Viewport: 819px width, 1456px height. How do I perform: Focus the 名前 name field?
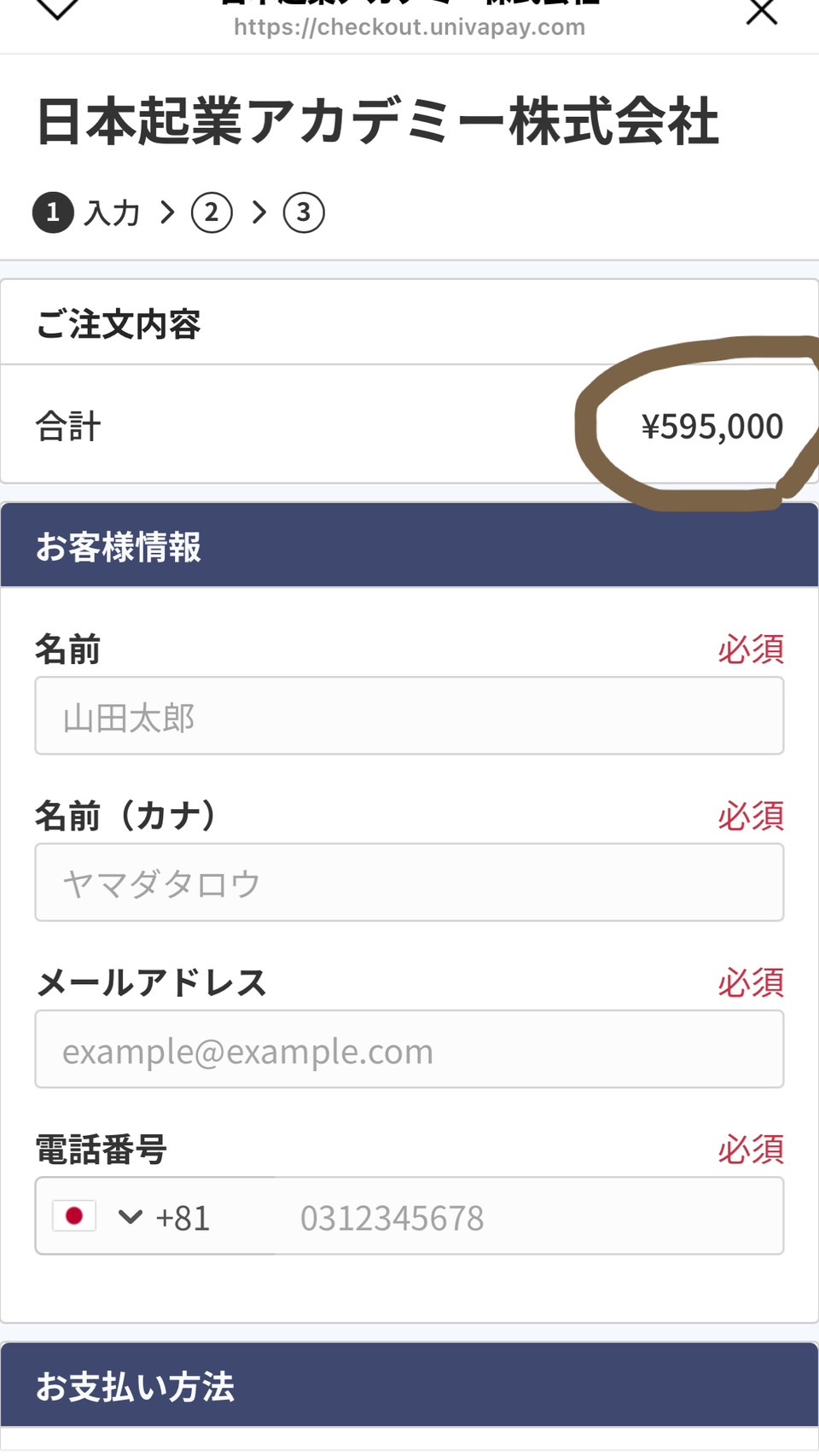pos(409,715)
